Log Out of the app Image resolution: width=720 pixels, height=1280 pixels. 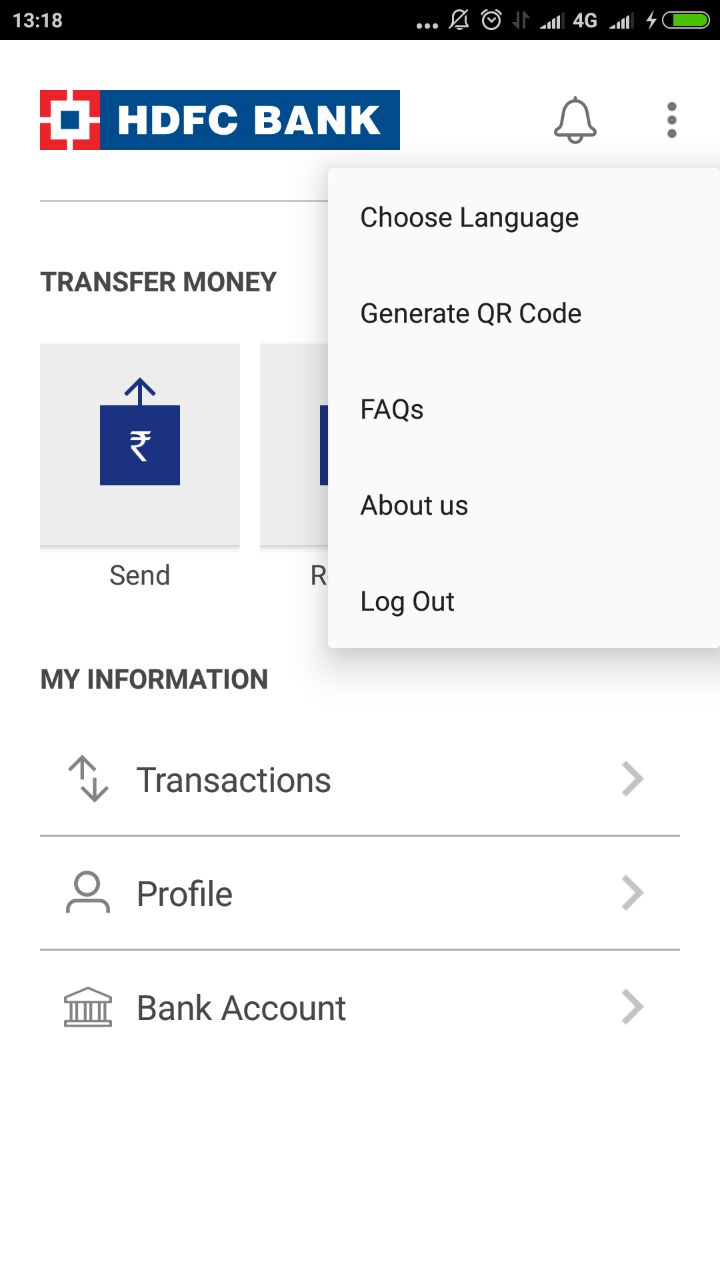pos(408,602)
